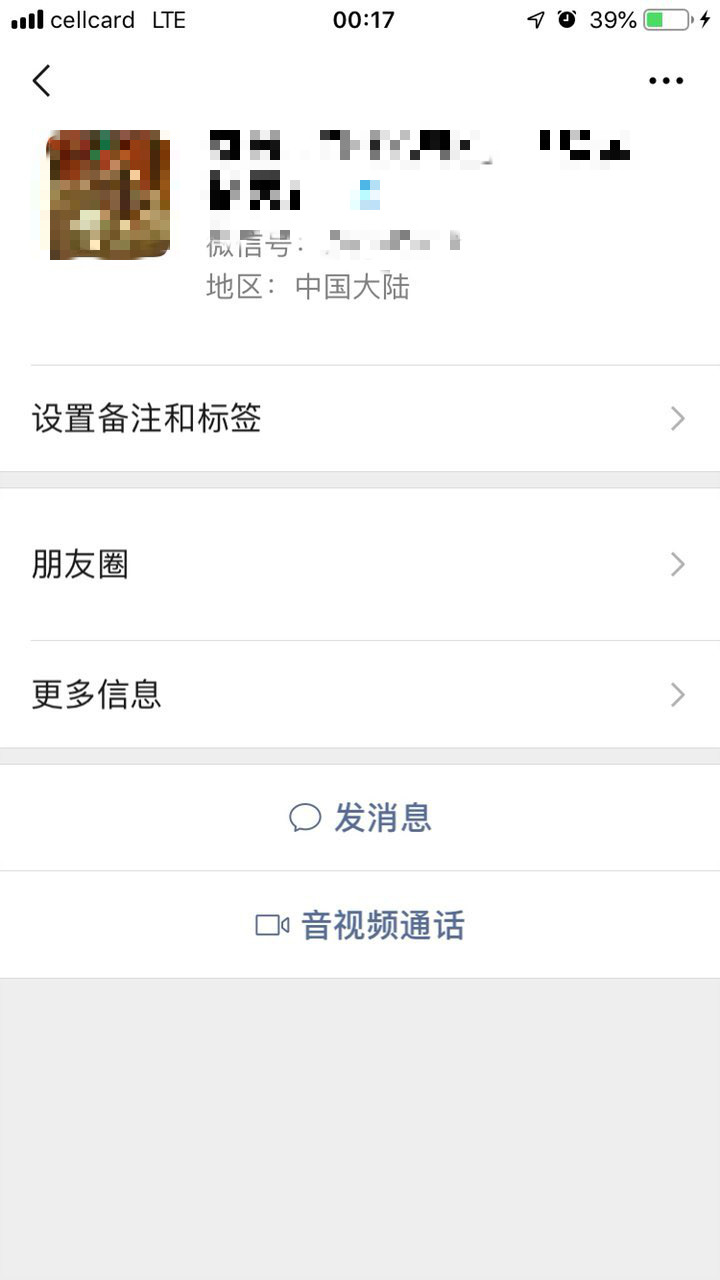Image resolution: width=720 pixels, height=1280 pixels.
Task: Open 更多信息 for more details
Action: point(360,694)
